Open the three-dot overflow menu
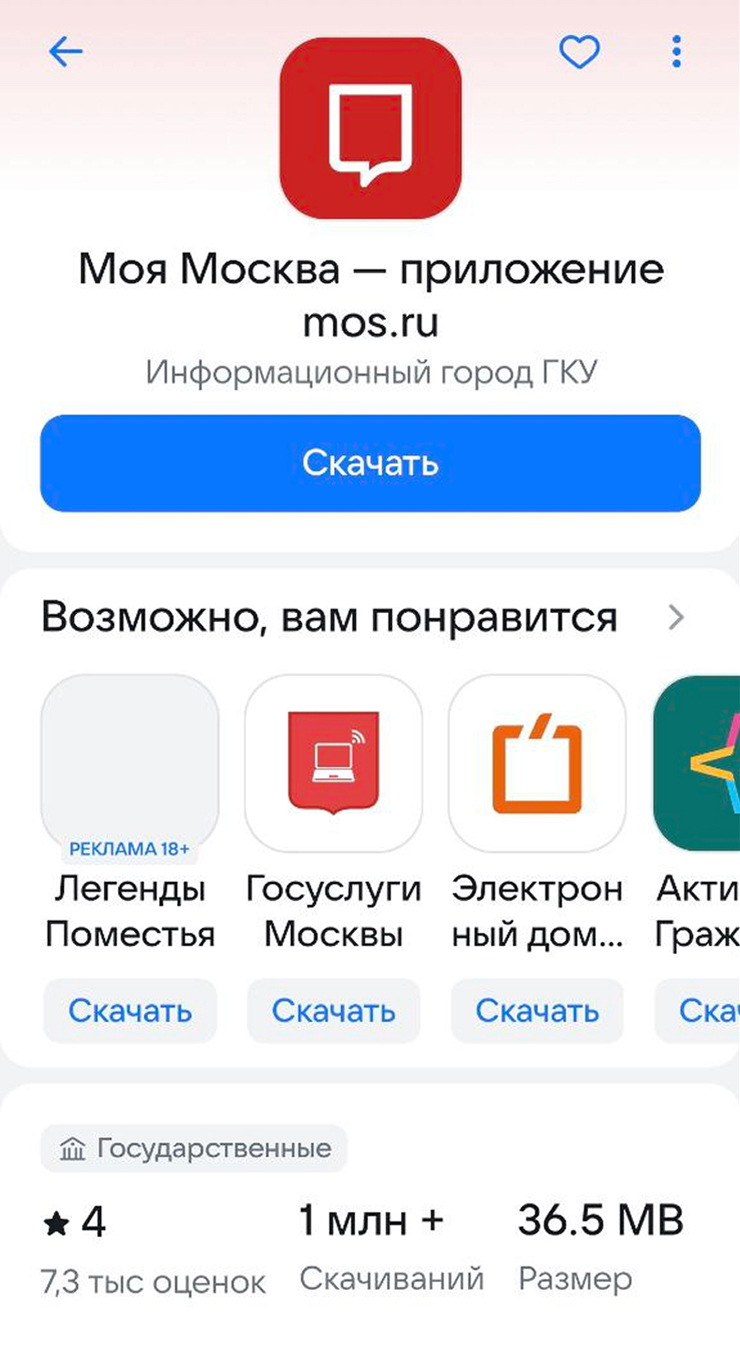The width and height of the screenshot is (740, 1366). pos(677,51)
